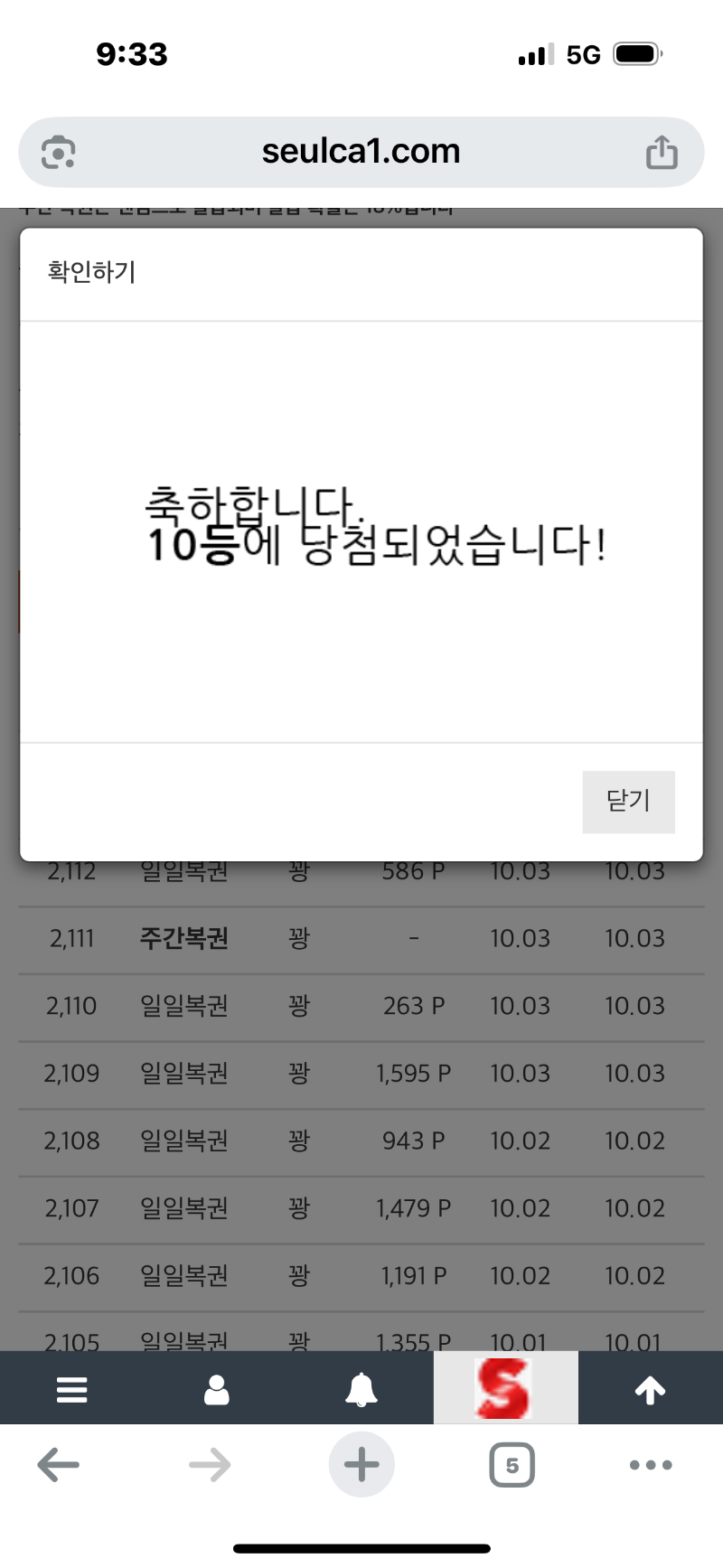
Task: Open the user profile icon
Action: pos(217,1389)
